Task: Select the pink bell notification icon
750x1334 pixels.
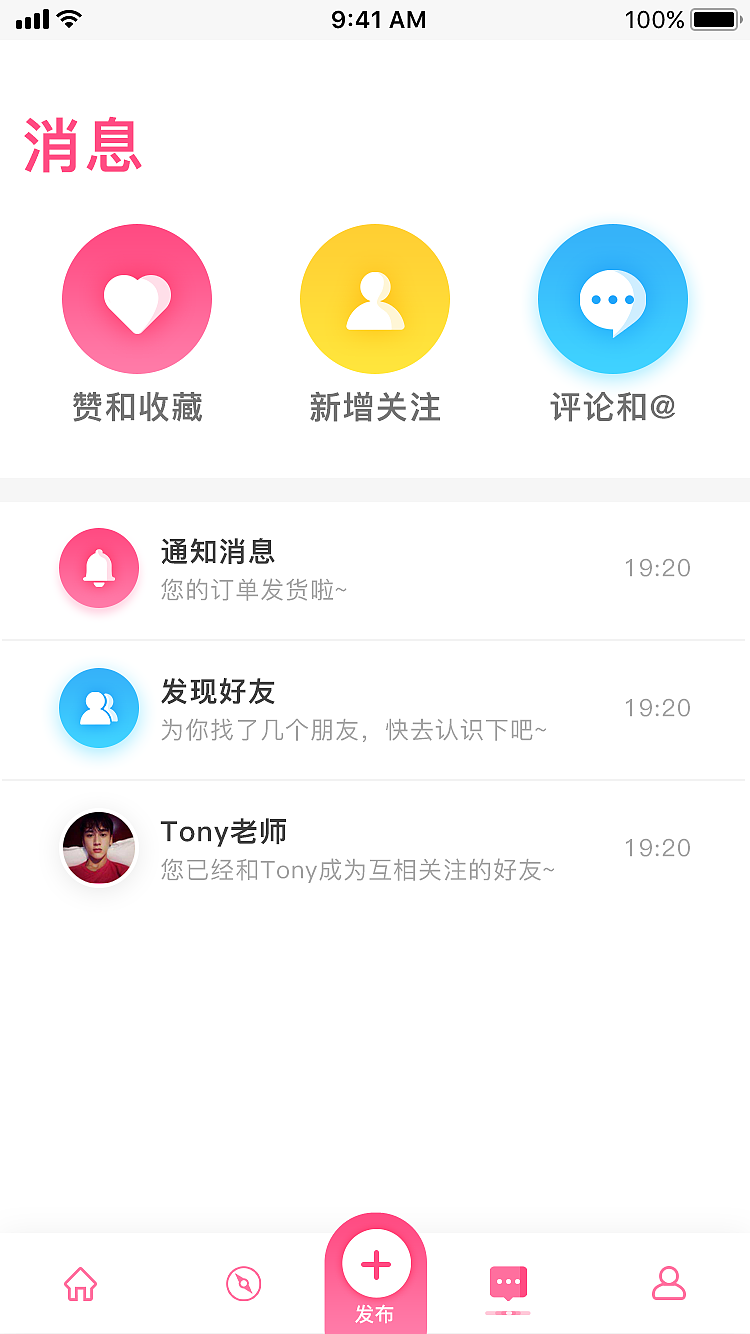Action: pos(98,567)
